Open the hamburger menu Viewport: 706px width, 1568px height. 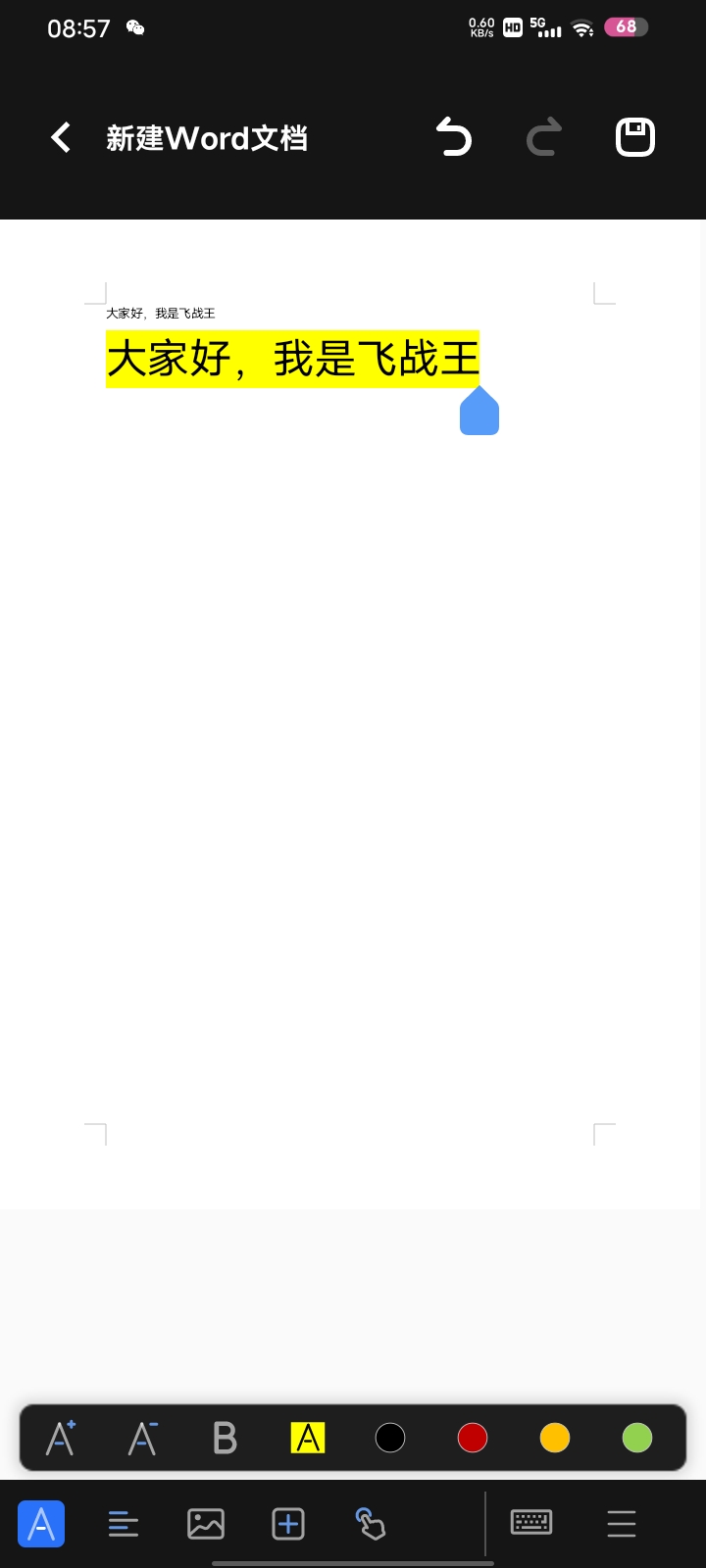point(622,1524)
